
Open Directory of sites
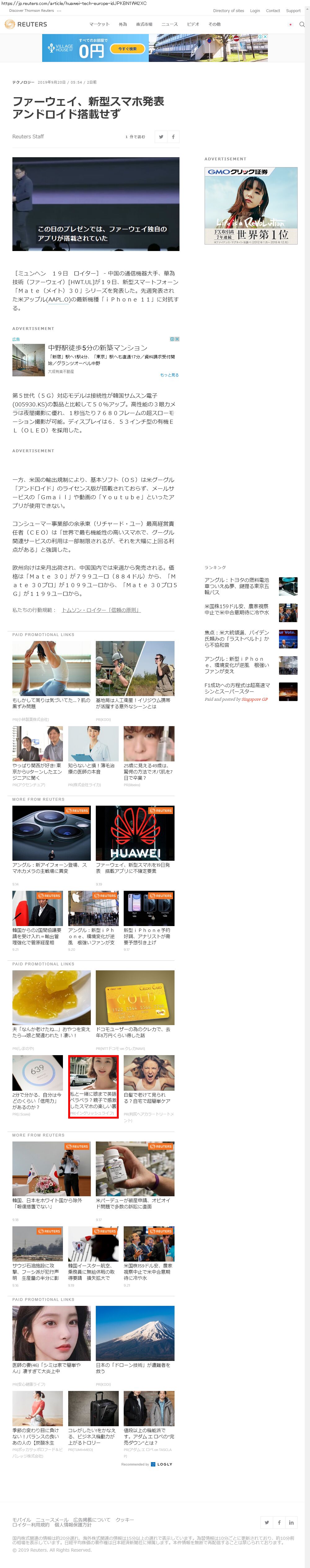tap(228, 11)
